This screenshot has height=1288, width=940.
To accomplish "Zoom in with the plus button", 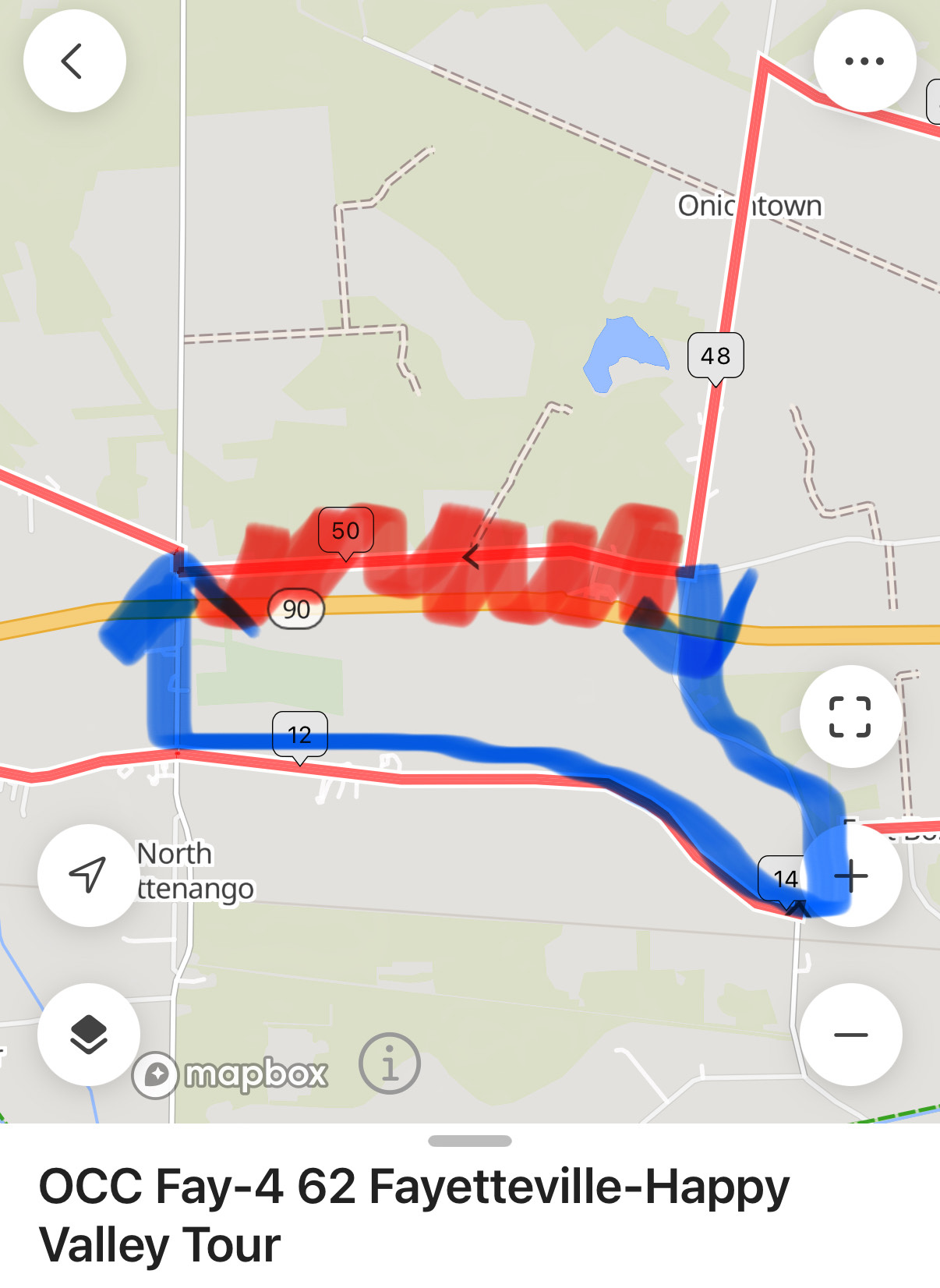I will click(x=851, y=876).
